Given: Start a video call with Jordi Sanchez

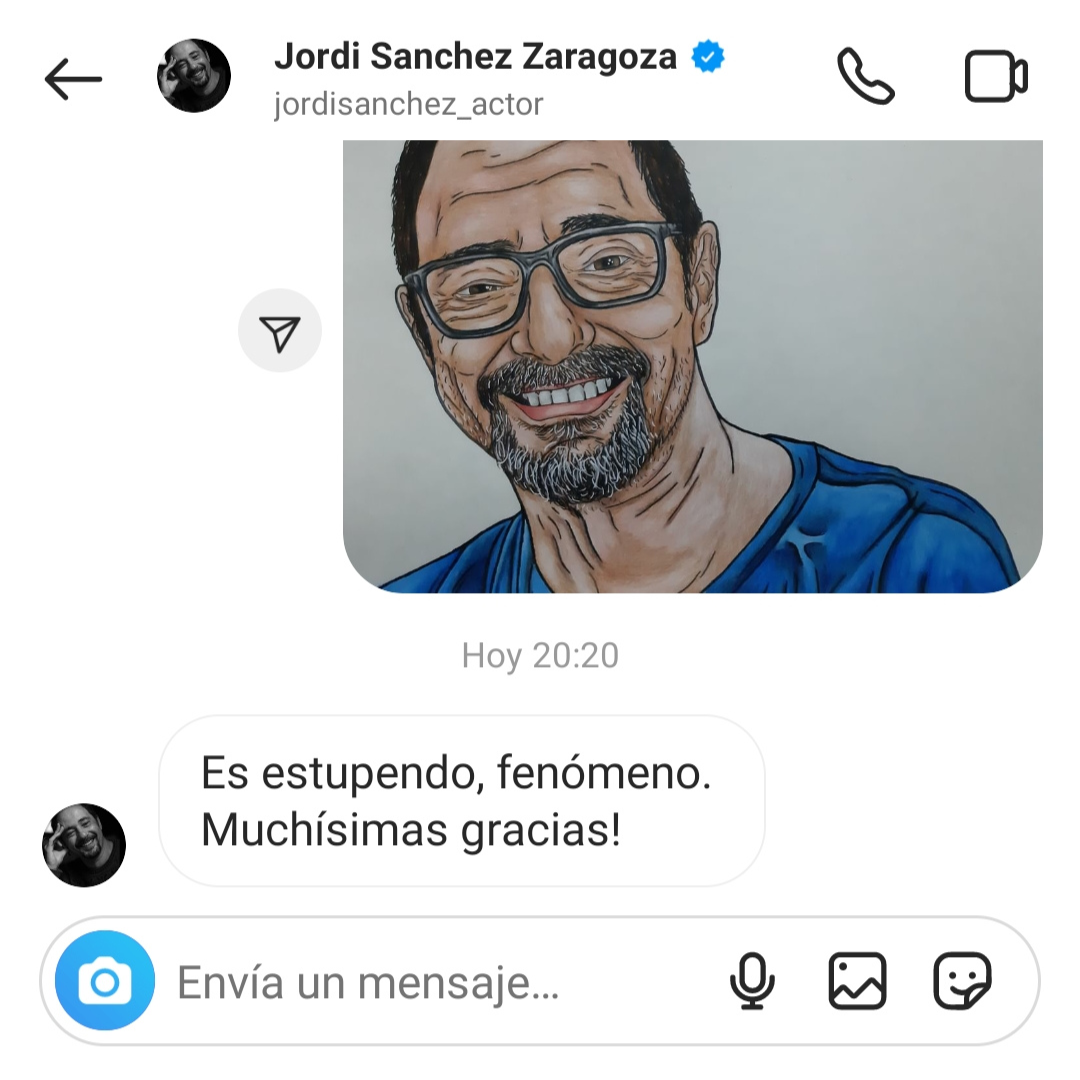Looking at the screenshot, I should pyautogui.click(x=995, y=77).
